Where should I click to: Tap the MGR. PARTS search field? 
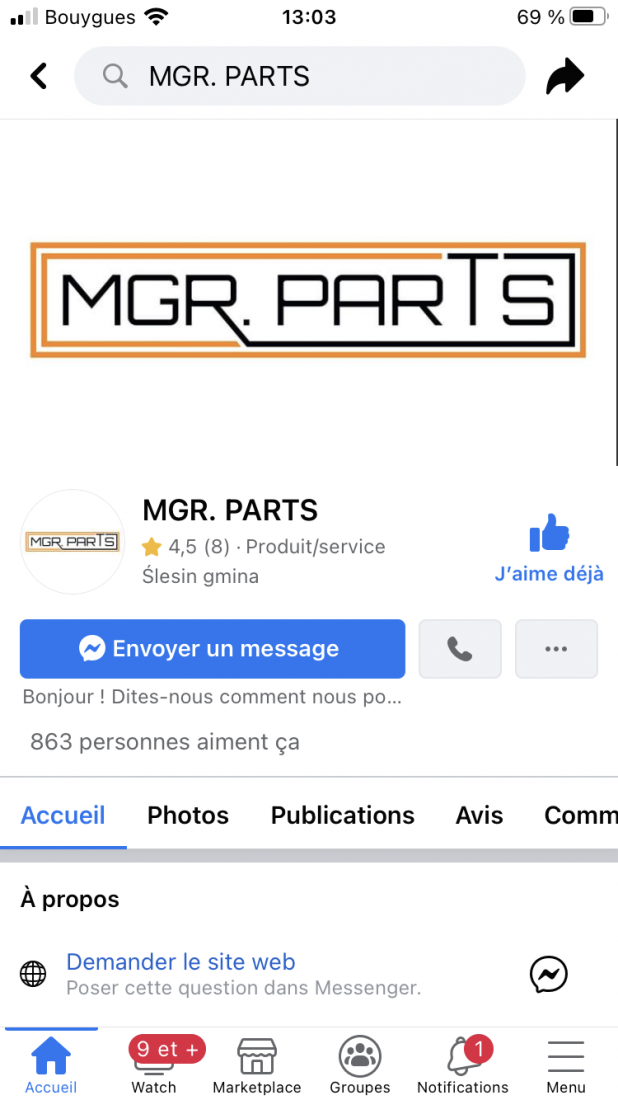[300, 76]
